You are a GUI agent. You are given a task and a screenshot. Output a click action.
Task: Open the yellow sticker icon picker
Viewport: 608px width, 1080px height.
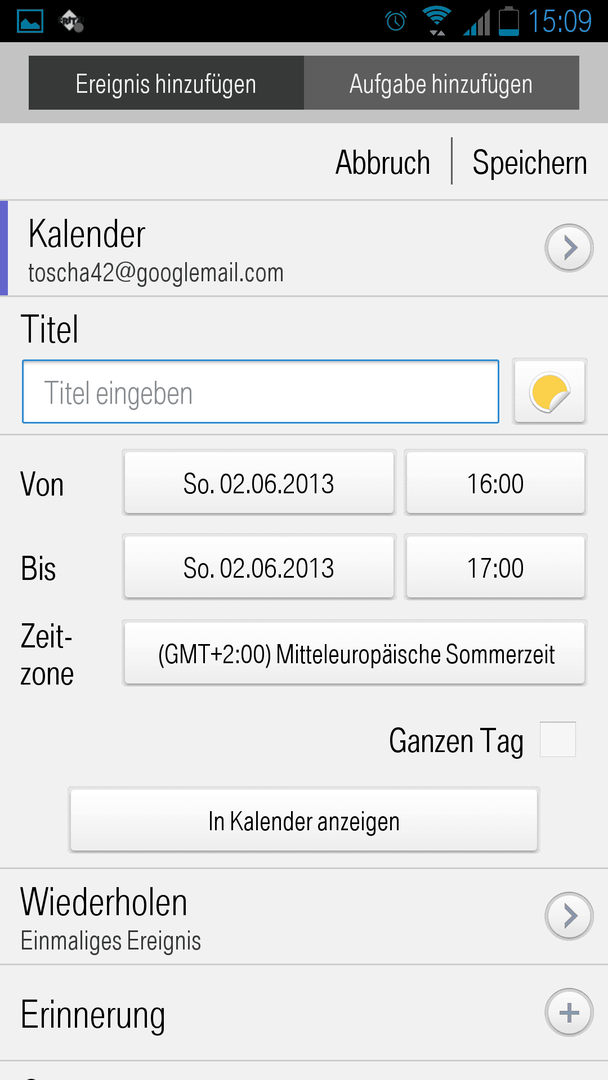tap(549, 392)
